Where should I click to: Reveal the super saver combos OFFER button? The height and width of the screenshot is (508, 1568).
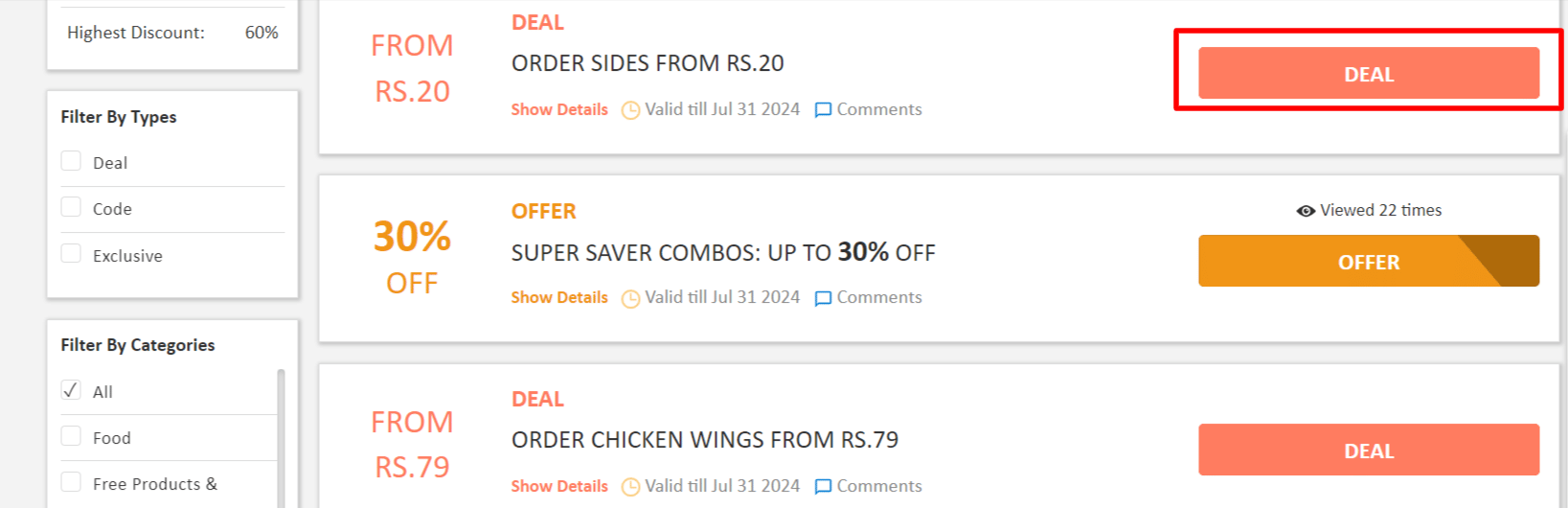coord(1368,262)
